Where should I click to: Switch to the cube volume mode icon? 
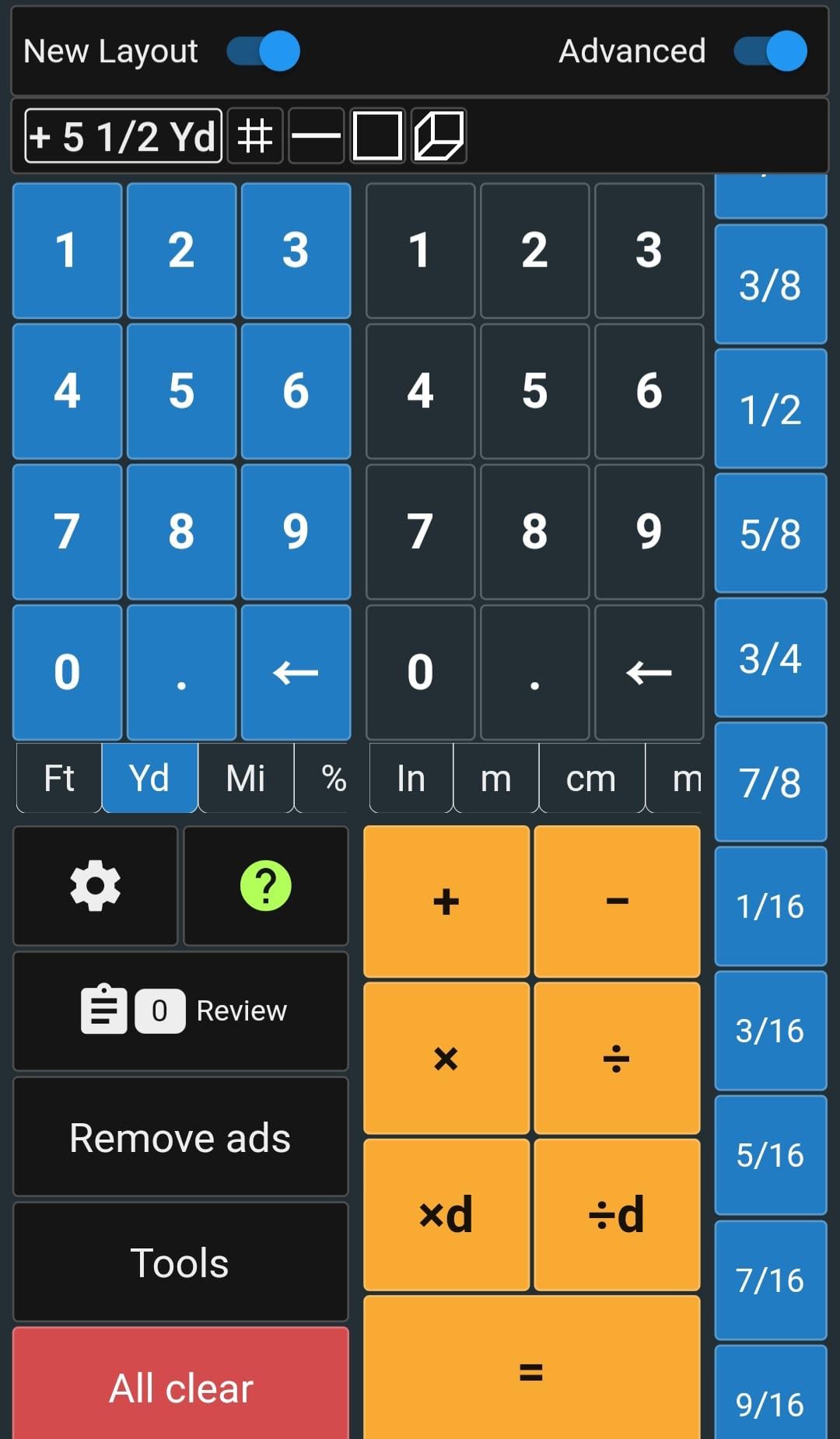[x=439, y=135]
